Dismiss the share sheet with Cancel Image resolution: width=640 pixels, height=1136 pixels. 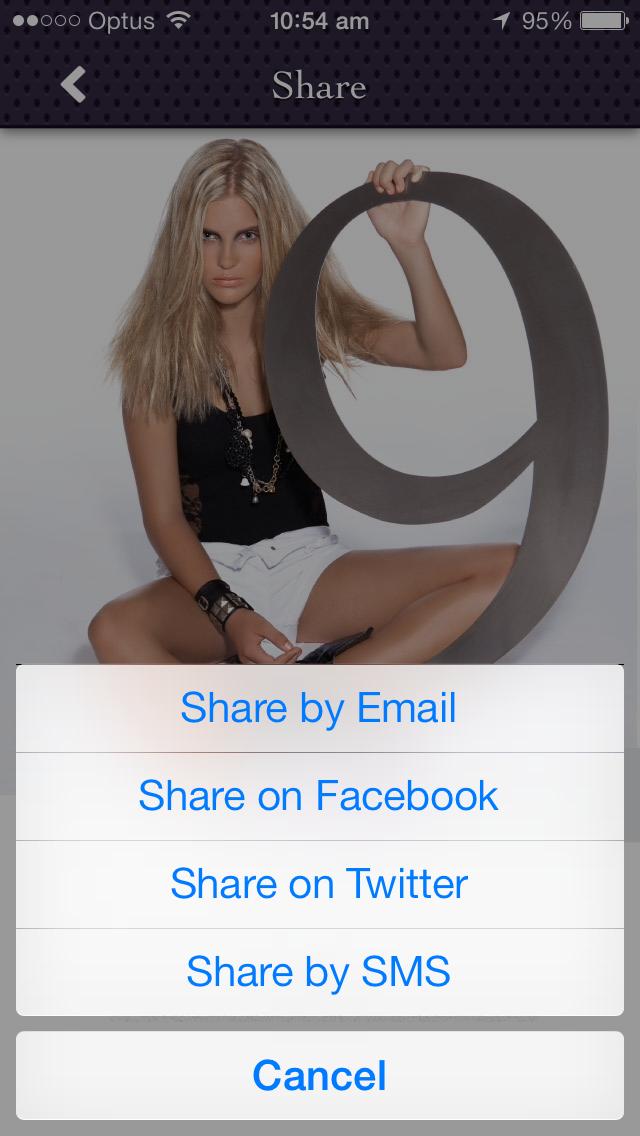pos(319,1075)
